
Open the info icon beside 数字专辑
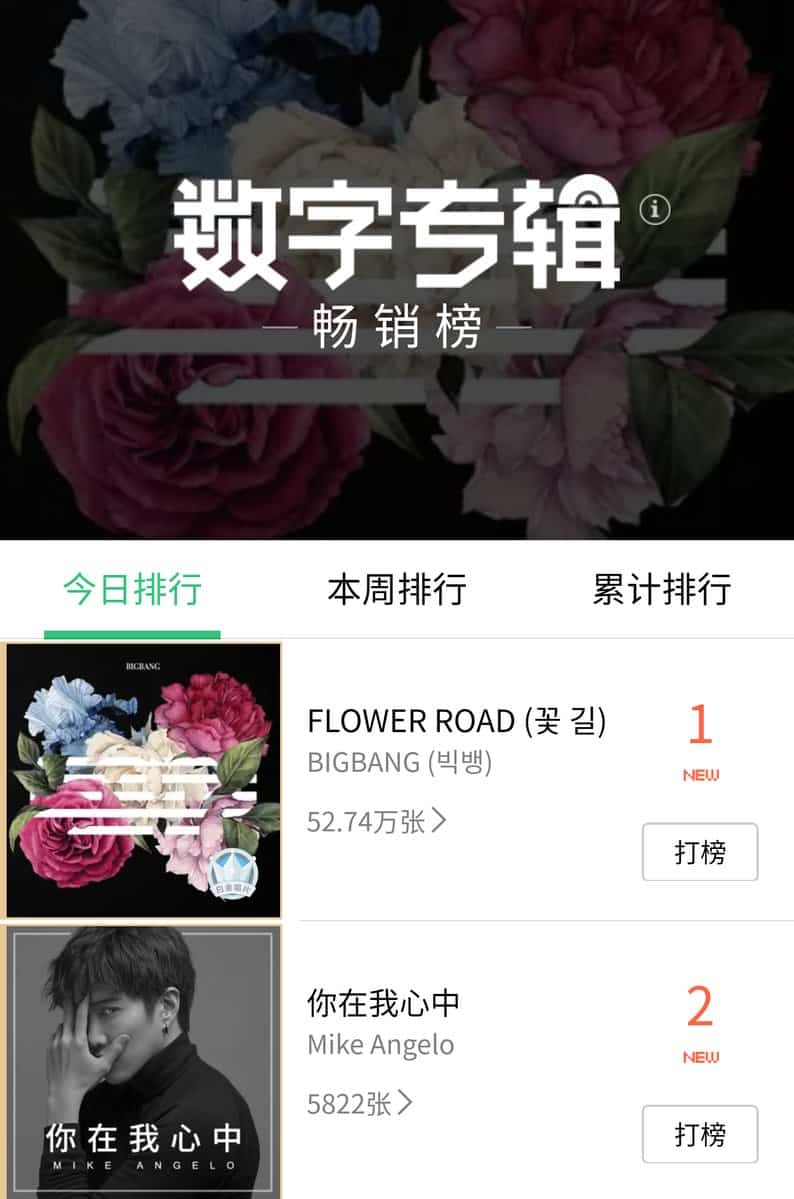(655, 209)
